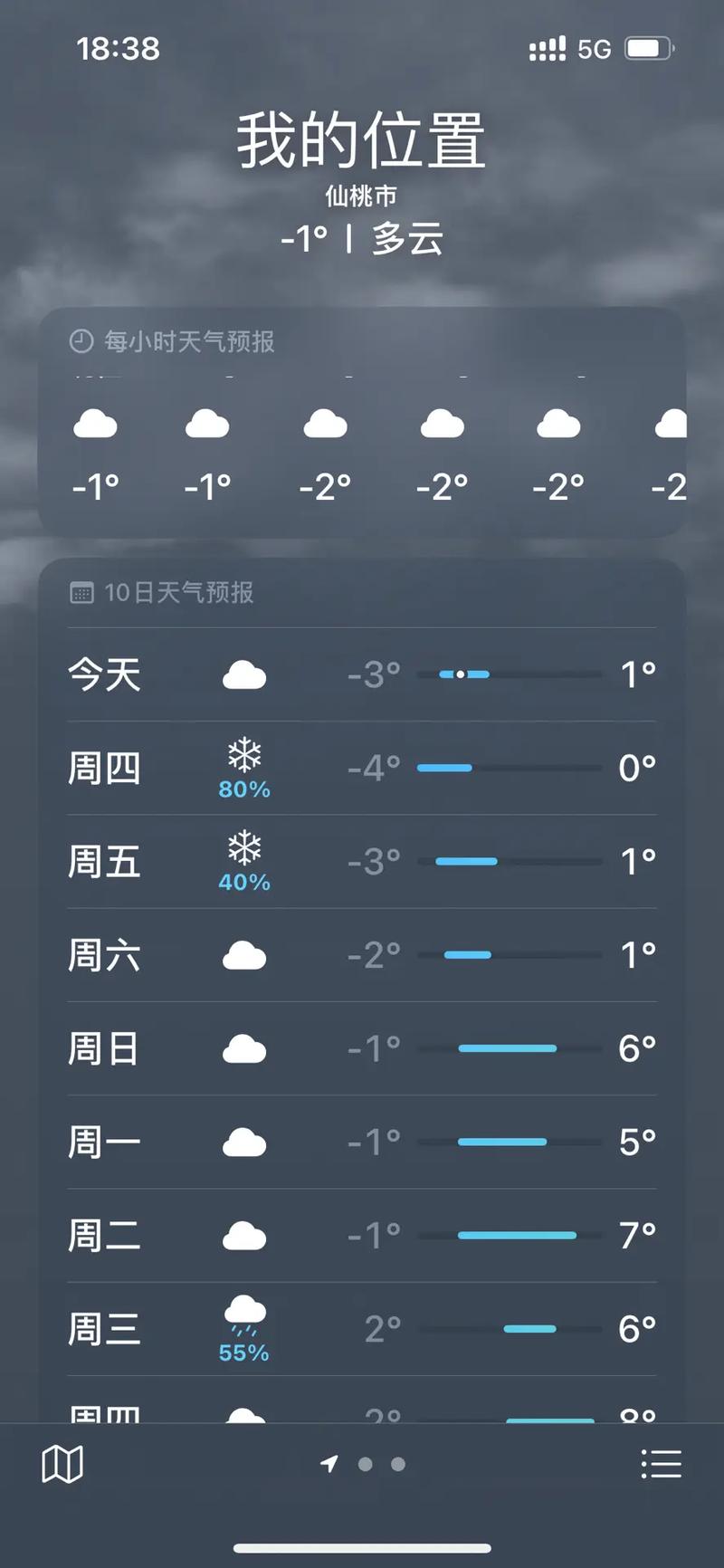Open the city list via the list icon
This screenshot has height=1568, width=724.
coord(662,1464)
